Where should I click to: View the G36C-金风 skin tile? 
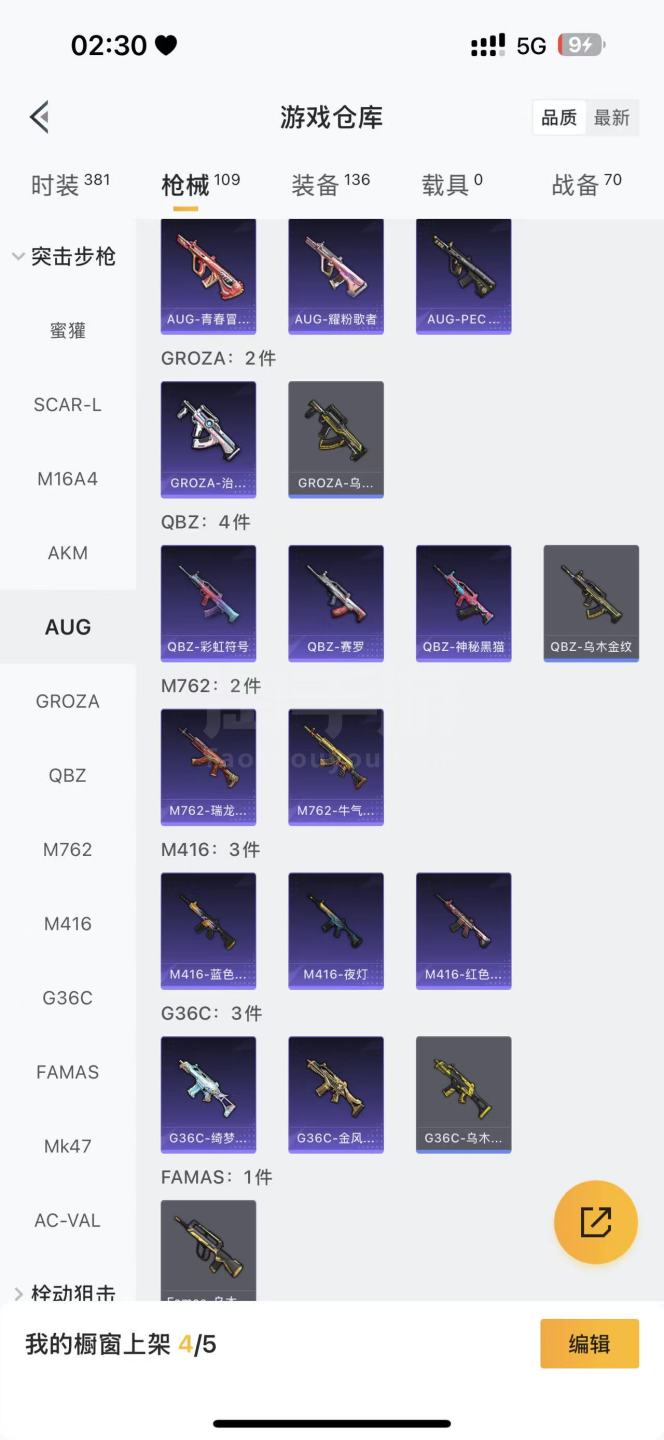click(x=336, y=1095)
